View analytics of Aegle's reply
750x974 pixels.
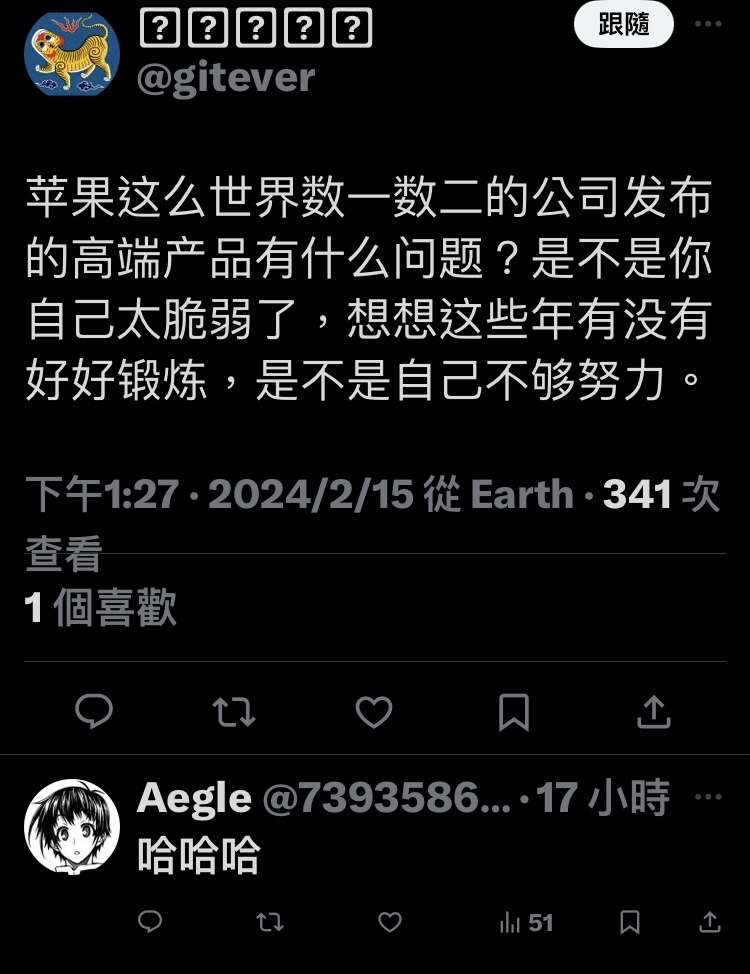point(526,922)
